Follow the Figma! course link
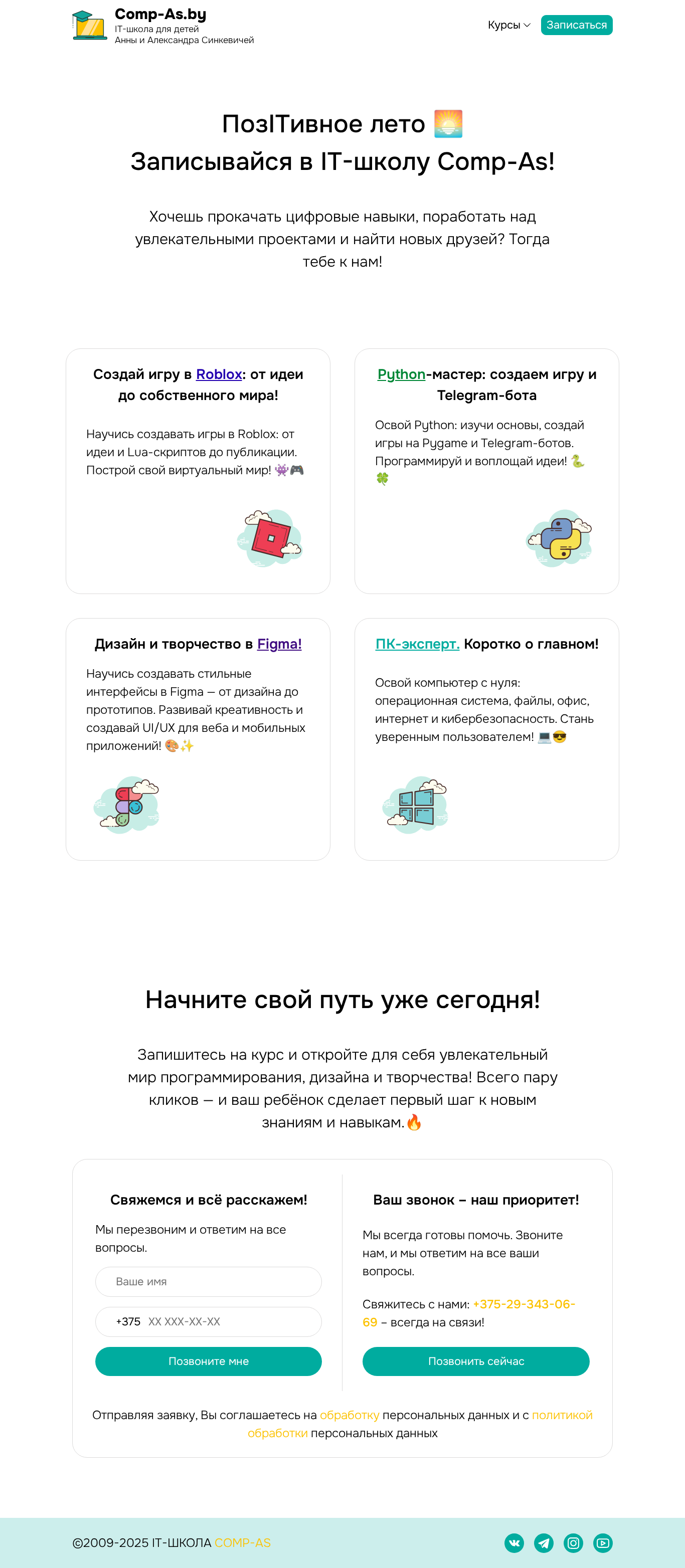Screen dimensions: 685x1568 279,644
